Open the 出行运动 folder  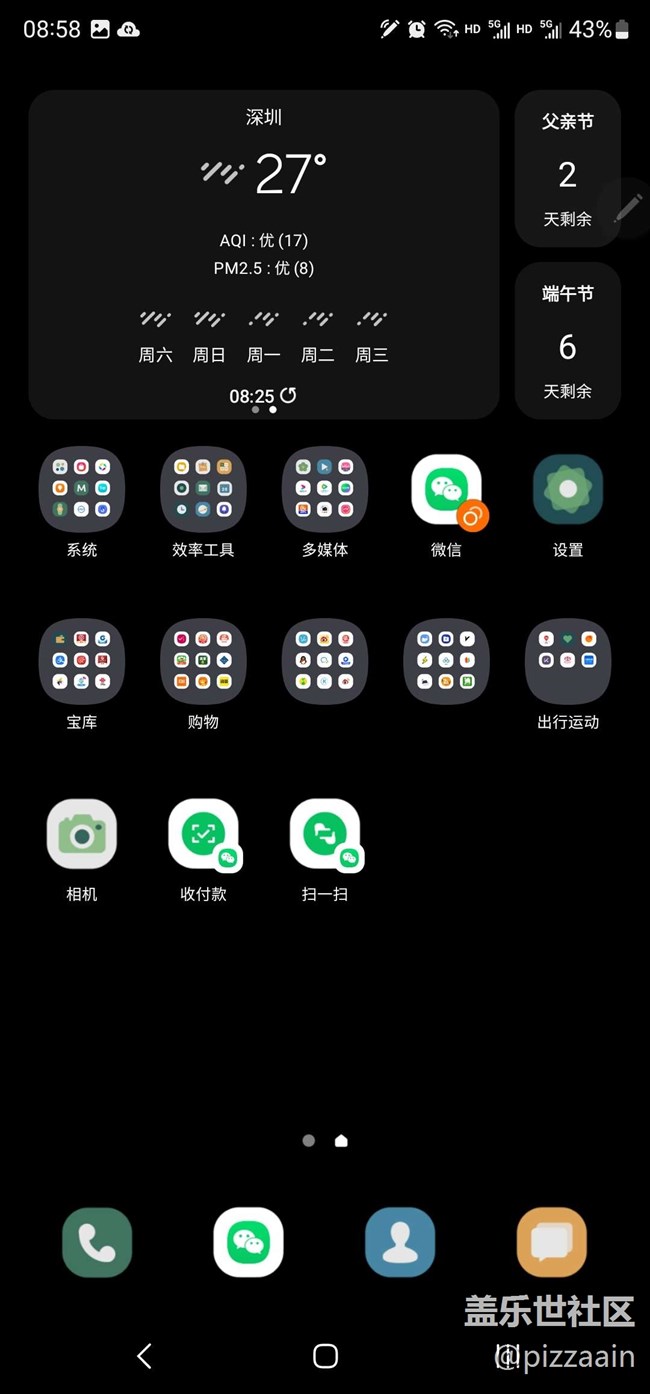[567, 661]
